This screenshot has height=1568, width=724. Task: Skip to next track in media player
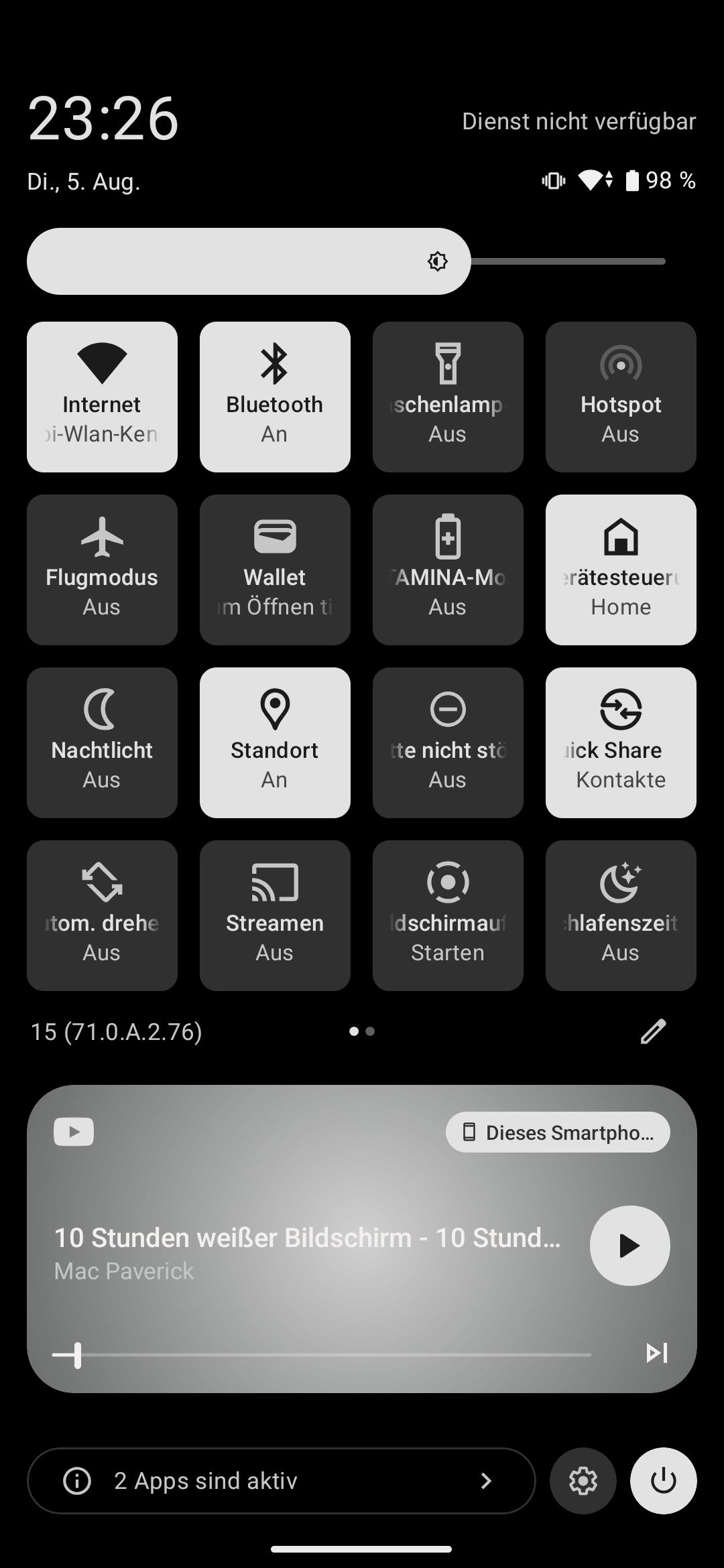click(x=656, y=1353)
